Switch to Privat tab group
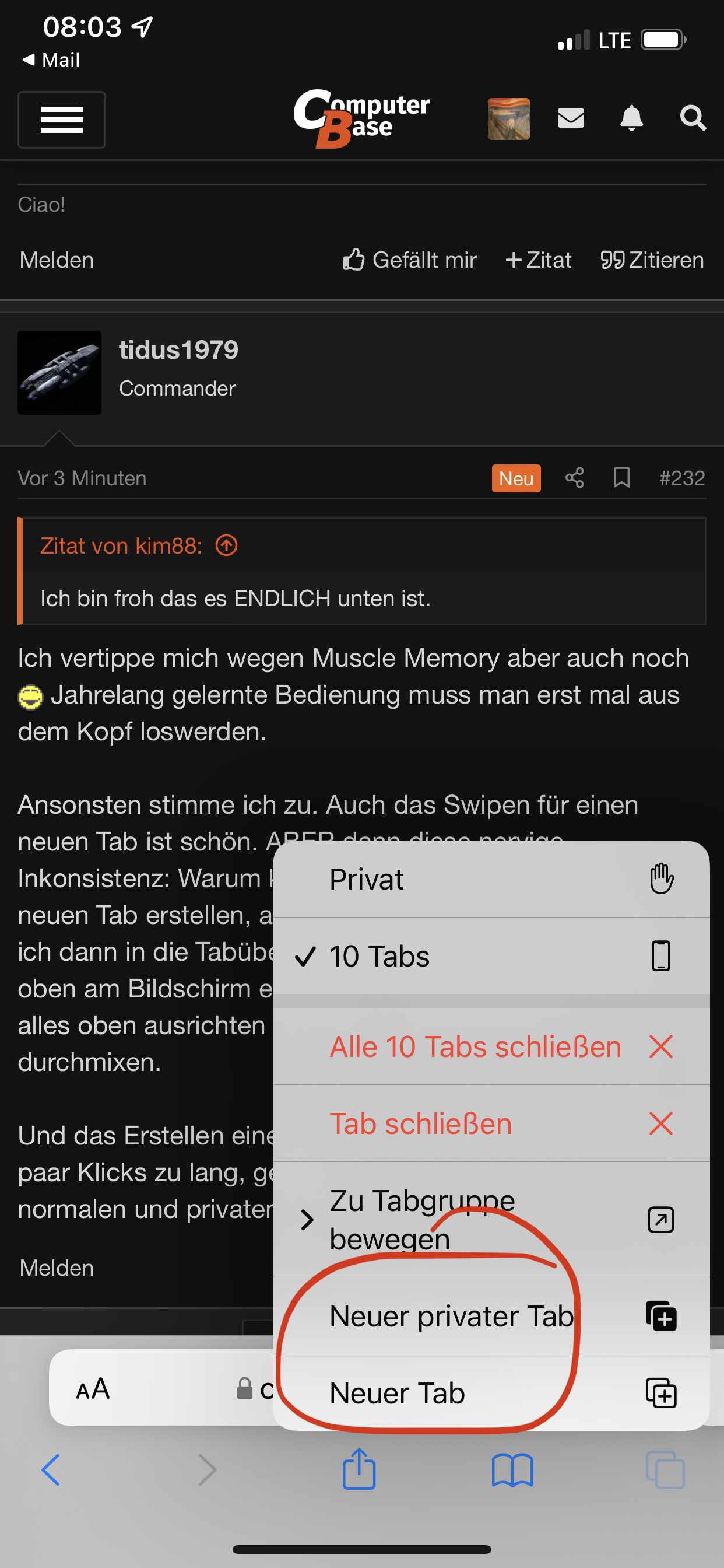The image size is (724, 1568). (490, 879)
